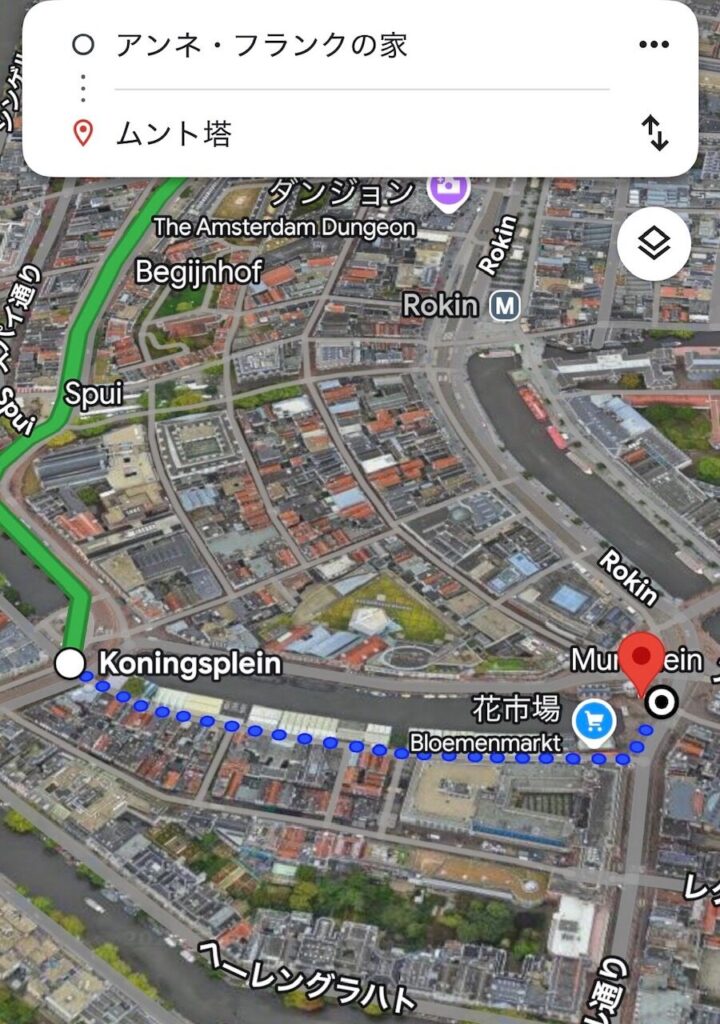Image resolution: width=720 pixels, height=1024 pixels.
Task: Open the map layers button
Action: point(653,244)
